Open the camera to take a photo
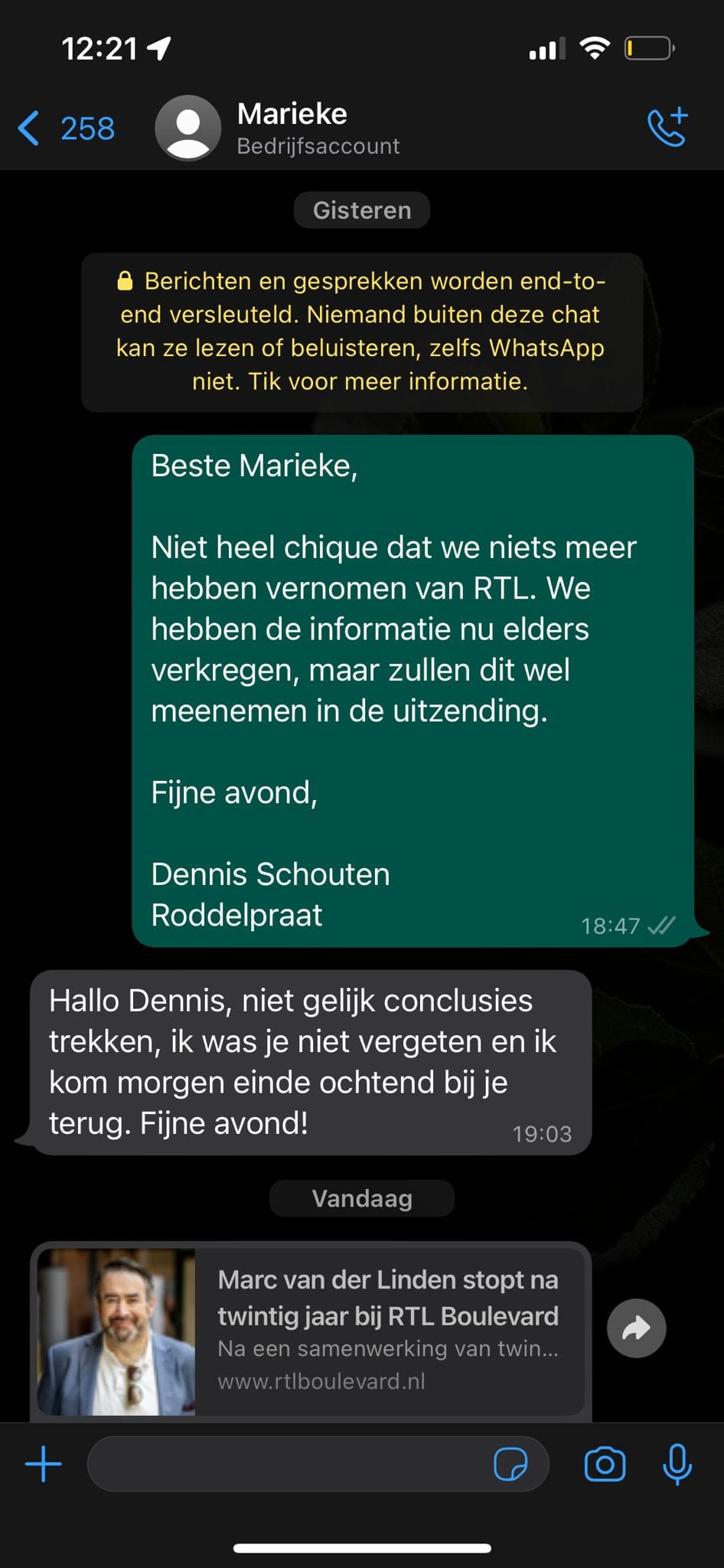 [605, 1465]
